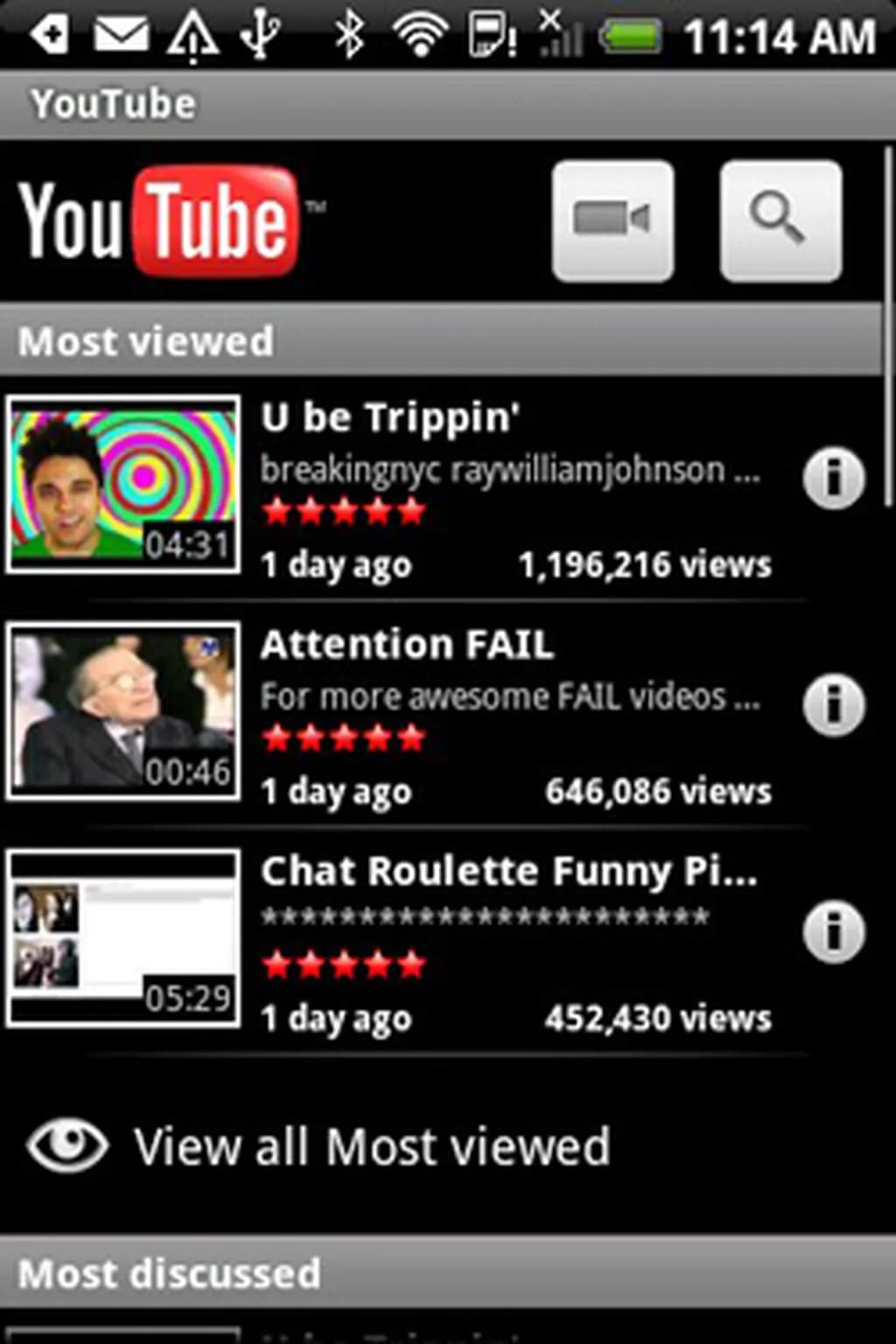The width and height of the screenshot is (896, 1344).
Task: Open YouTube search
Action: pos(780,220)
